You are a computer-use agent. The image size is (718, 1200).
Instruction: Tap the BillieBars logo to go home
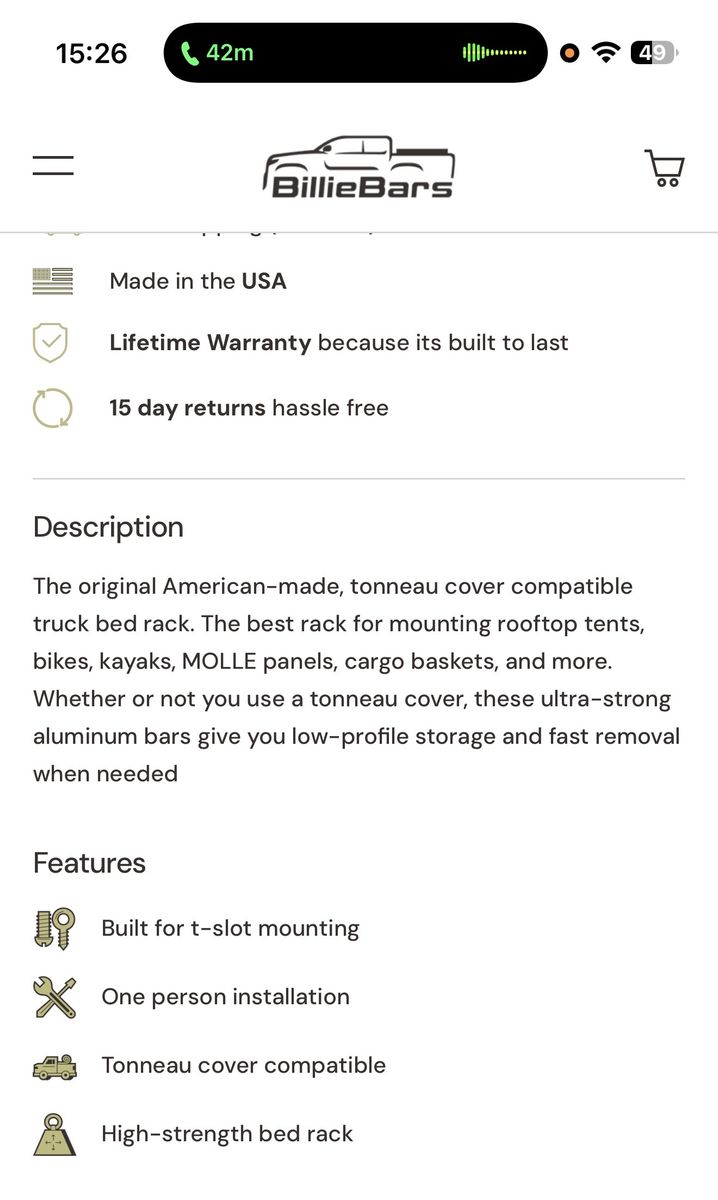(x=358, y=166)
